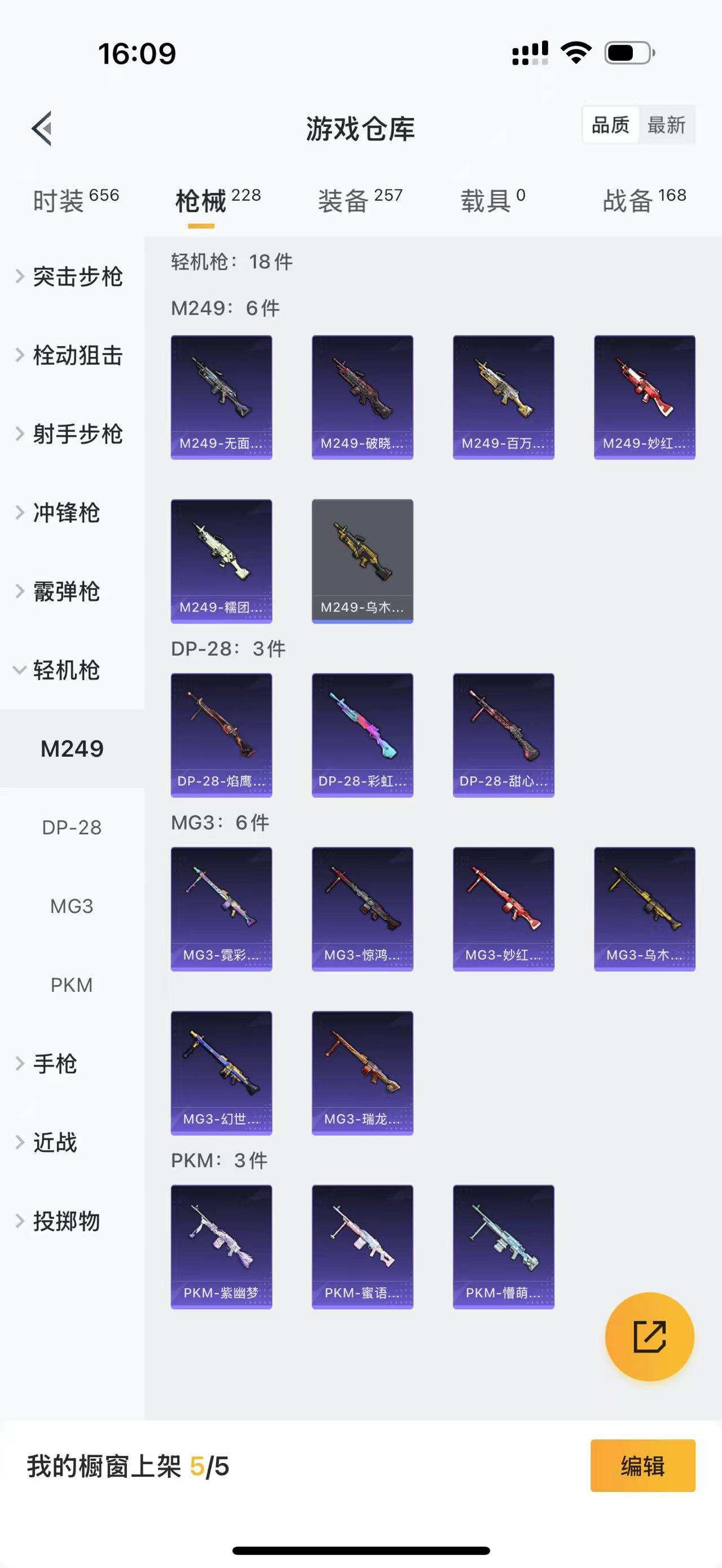
Task: Go back using the arrow icon
Action: click(x=42, y=129)
